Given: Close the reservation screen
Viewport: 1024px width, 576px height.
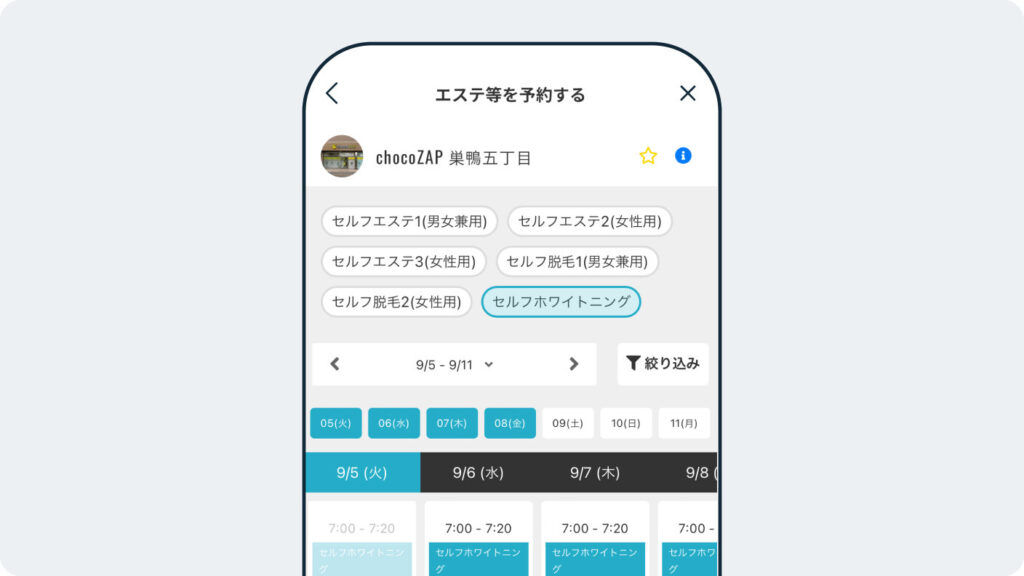Looking at the screenshot, I should coord(687,94).
